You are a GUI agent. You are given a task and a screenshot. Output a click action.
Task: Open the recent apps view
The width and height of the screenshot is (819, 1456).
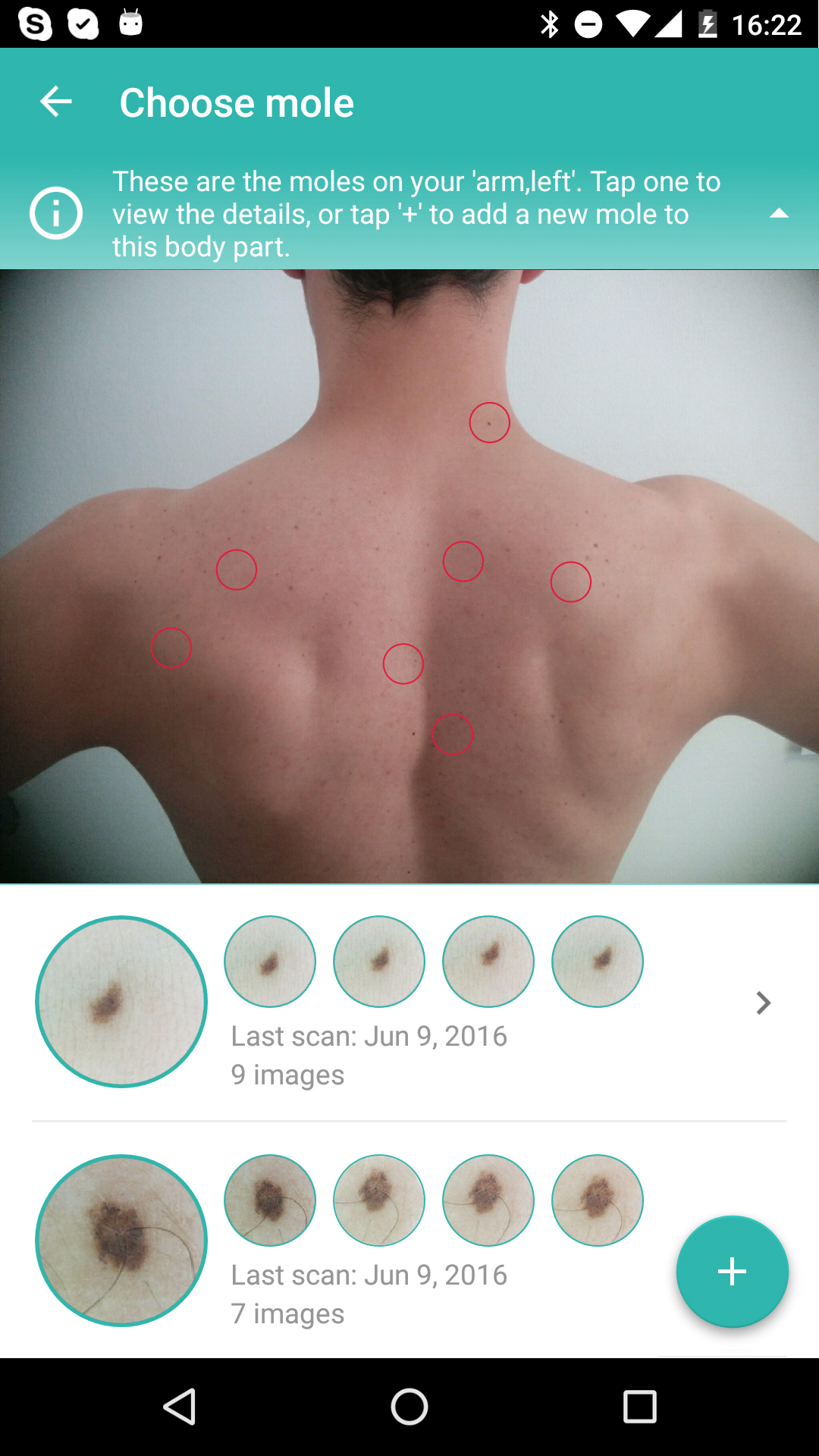[639, 1407]
